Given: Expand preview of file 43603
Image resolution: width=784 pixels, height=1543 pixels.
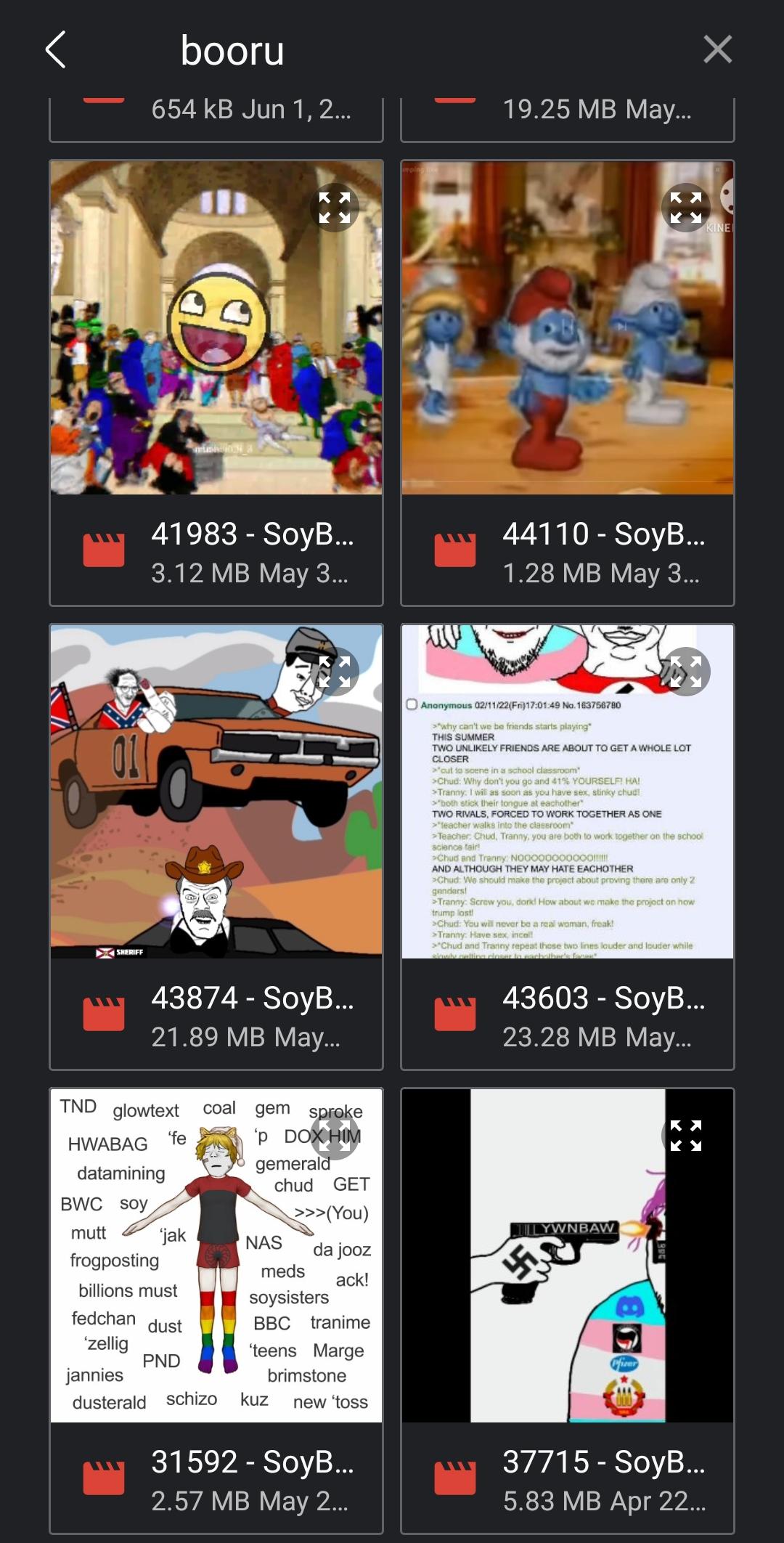Looking at the screenshot, I should tap(685, 672).
